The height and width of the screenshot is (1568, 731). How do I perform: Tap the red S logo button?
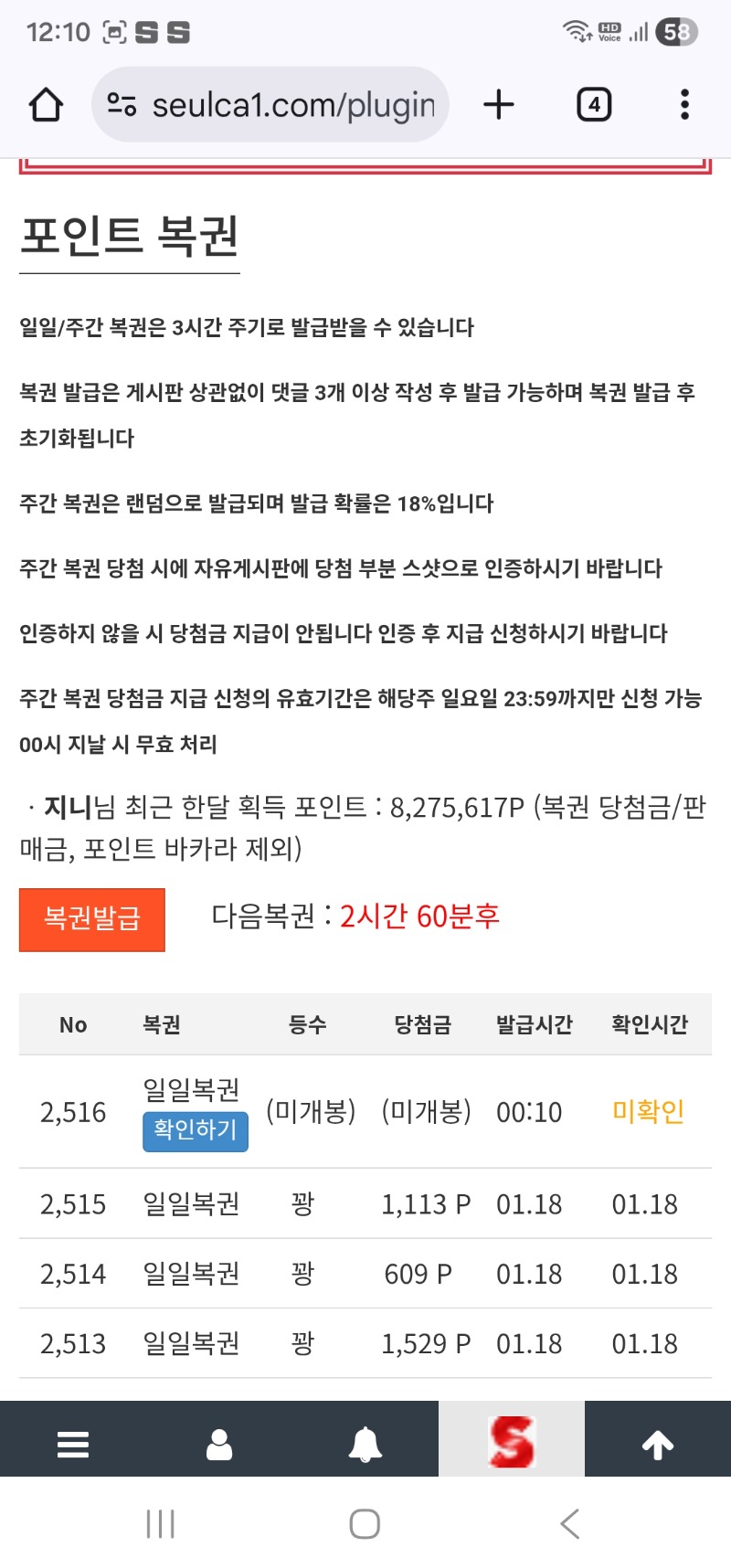[512, 1442]
